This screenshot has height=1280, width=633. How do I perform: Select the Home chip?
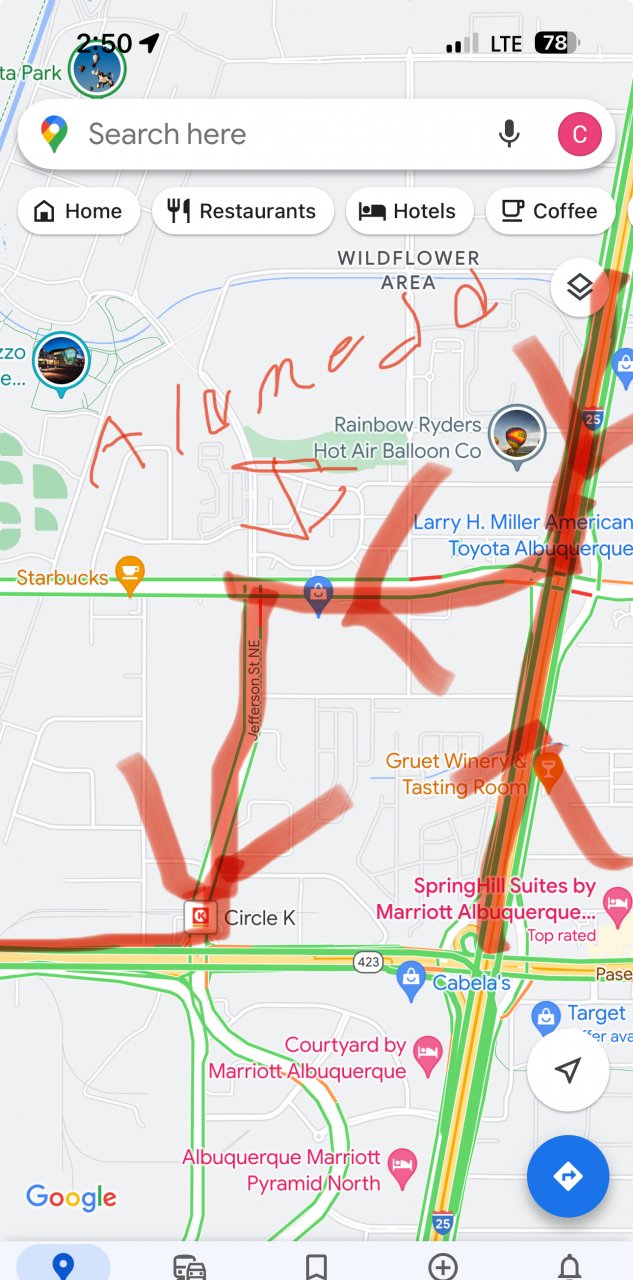[78, 211]
